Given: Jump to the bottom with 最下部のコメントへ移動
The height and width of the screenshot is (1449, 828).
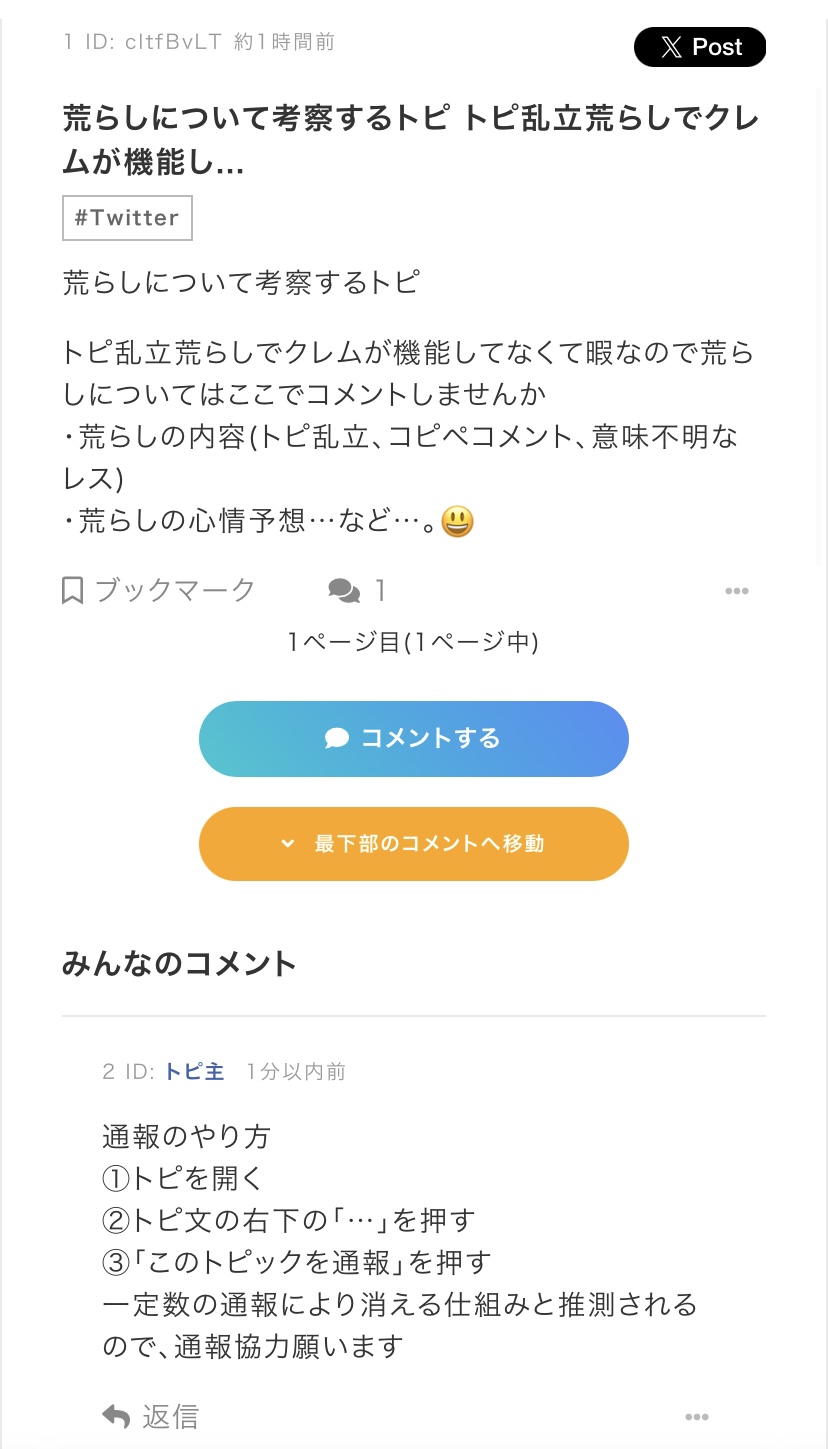Looking at the screenshot, I should click(x=414, y=844).
